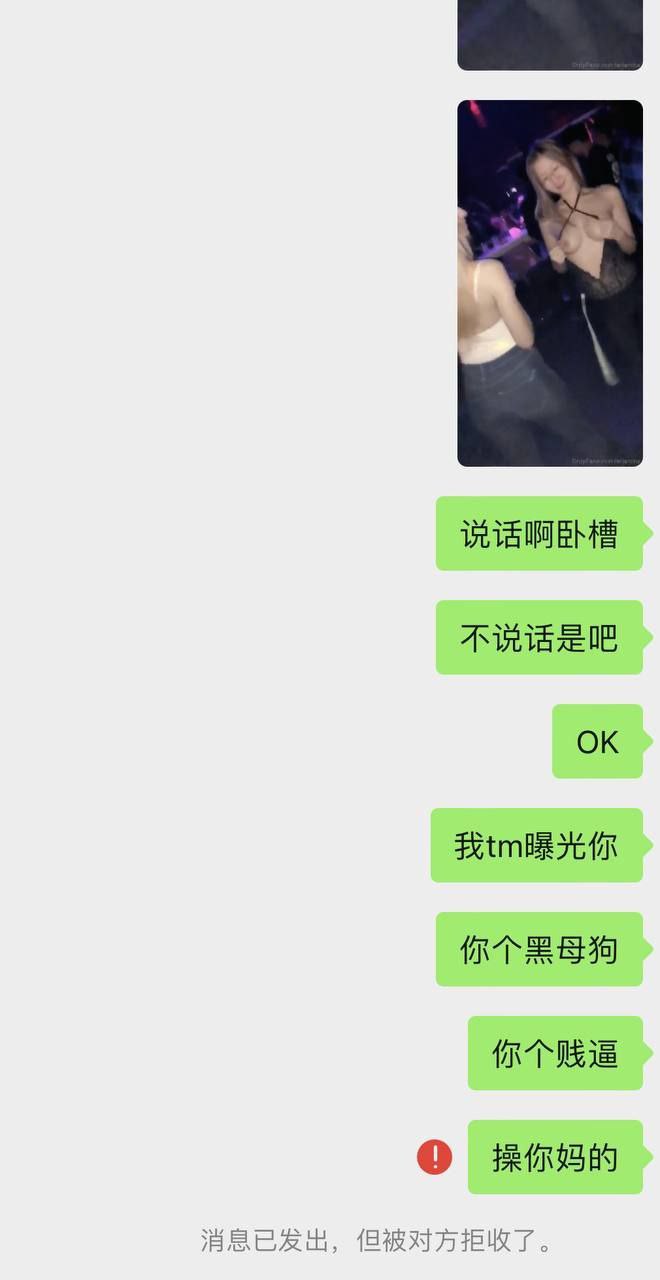The height and width of the screenshot is (1280, 660).
Task: Tap the red failed-send warning icon
Action: coord(434,1158)
